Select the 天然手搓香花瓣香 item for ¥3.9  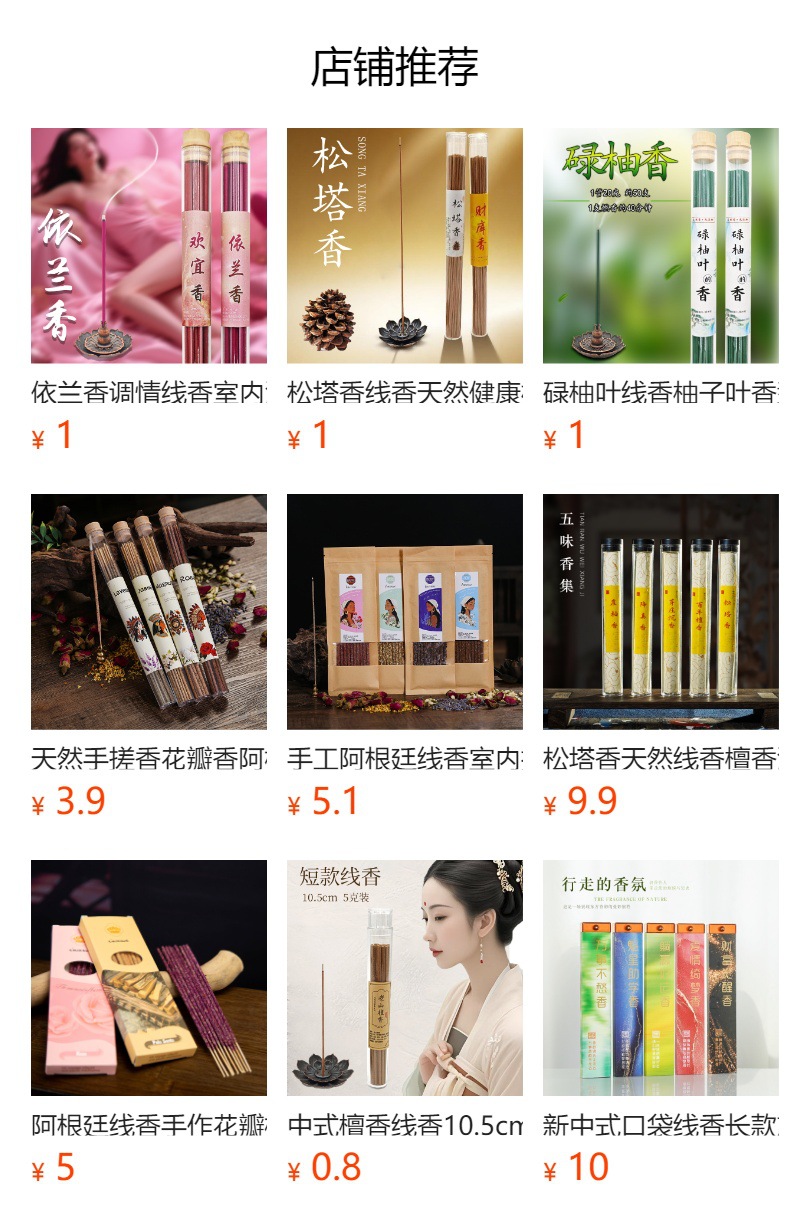[149, 656]
